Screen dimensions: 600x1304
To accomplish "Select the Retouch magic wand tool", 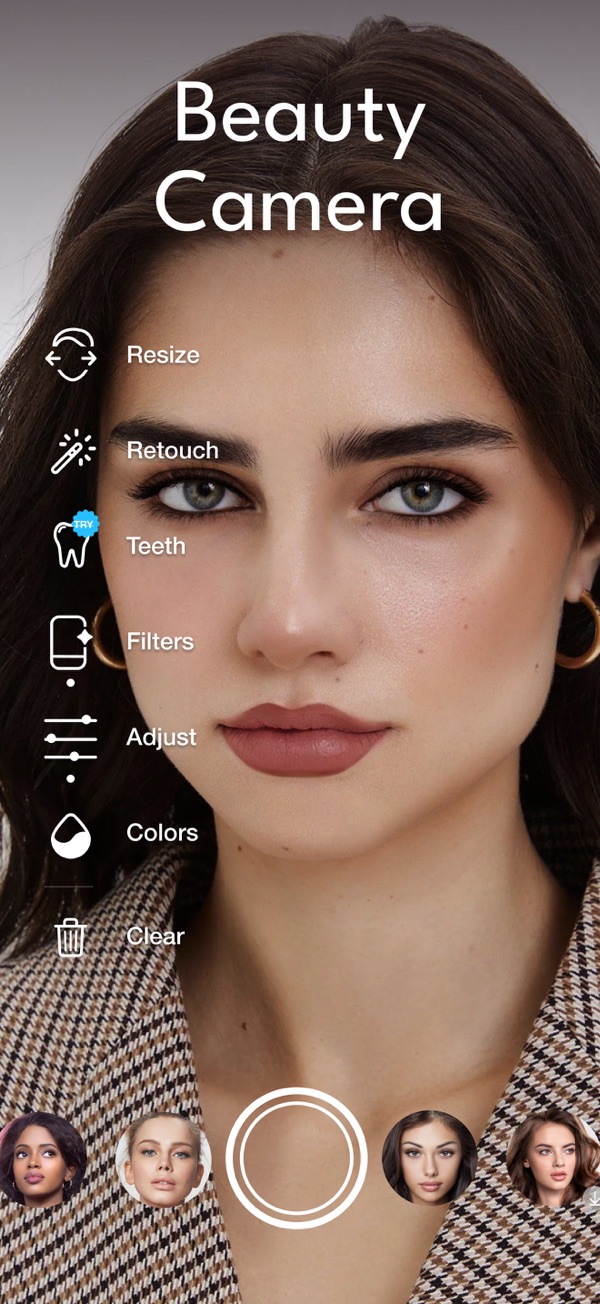I will tap(72, 451).
